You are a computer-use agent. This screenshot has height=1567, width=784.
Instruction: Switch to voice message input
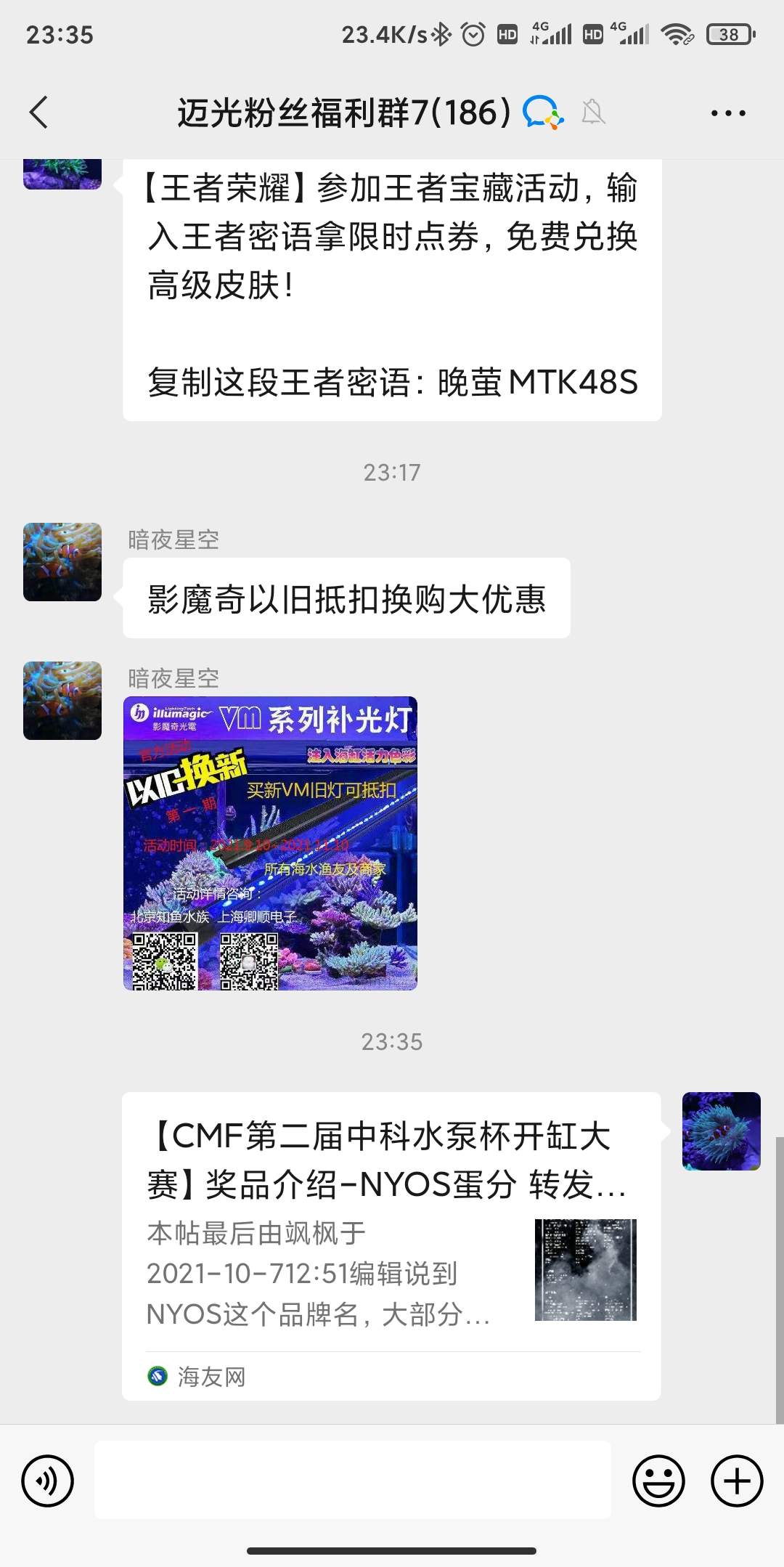(x=48, y=1481)
